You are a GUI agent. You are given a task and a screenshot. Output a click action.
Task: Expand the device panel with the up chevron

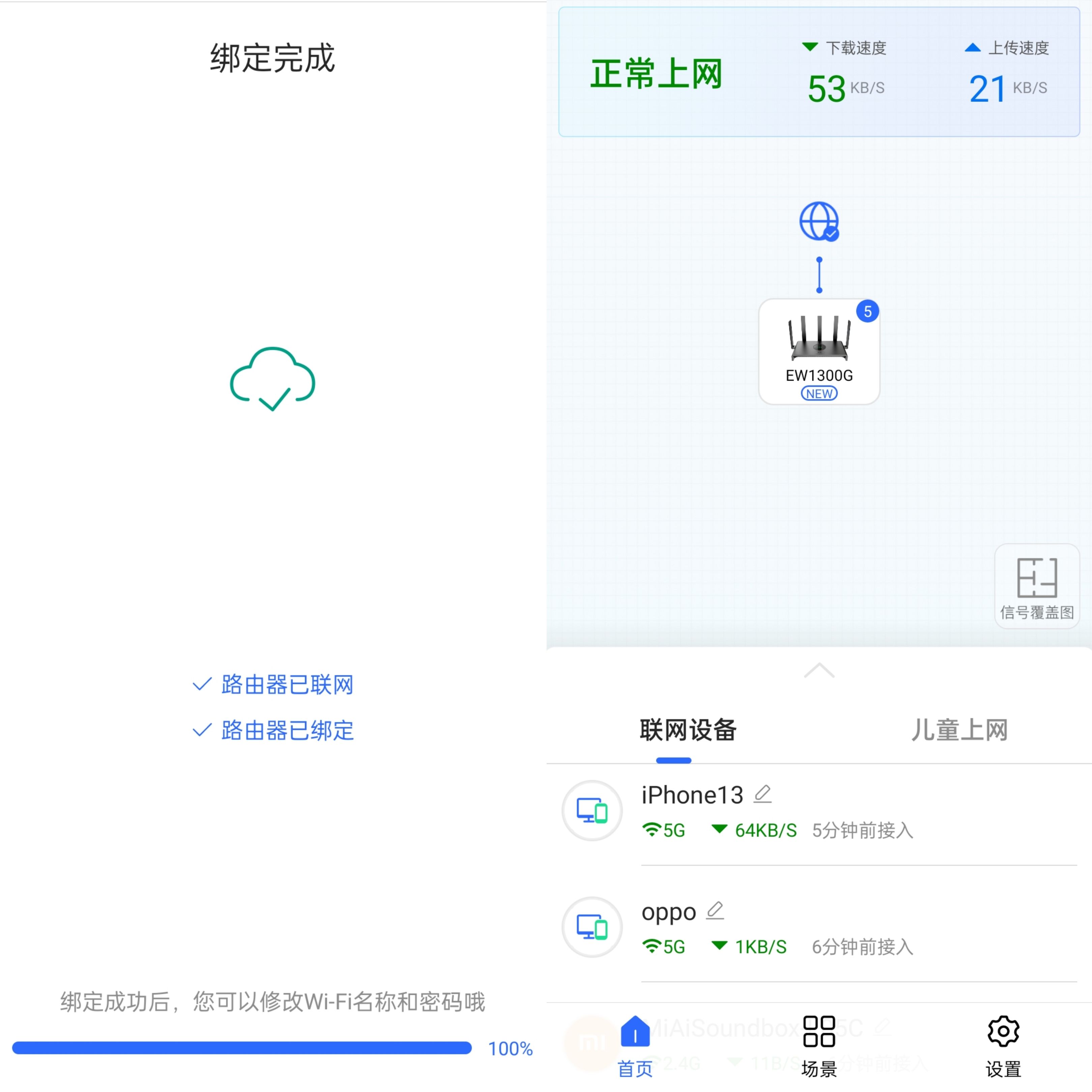(818, 670)
